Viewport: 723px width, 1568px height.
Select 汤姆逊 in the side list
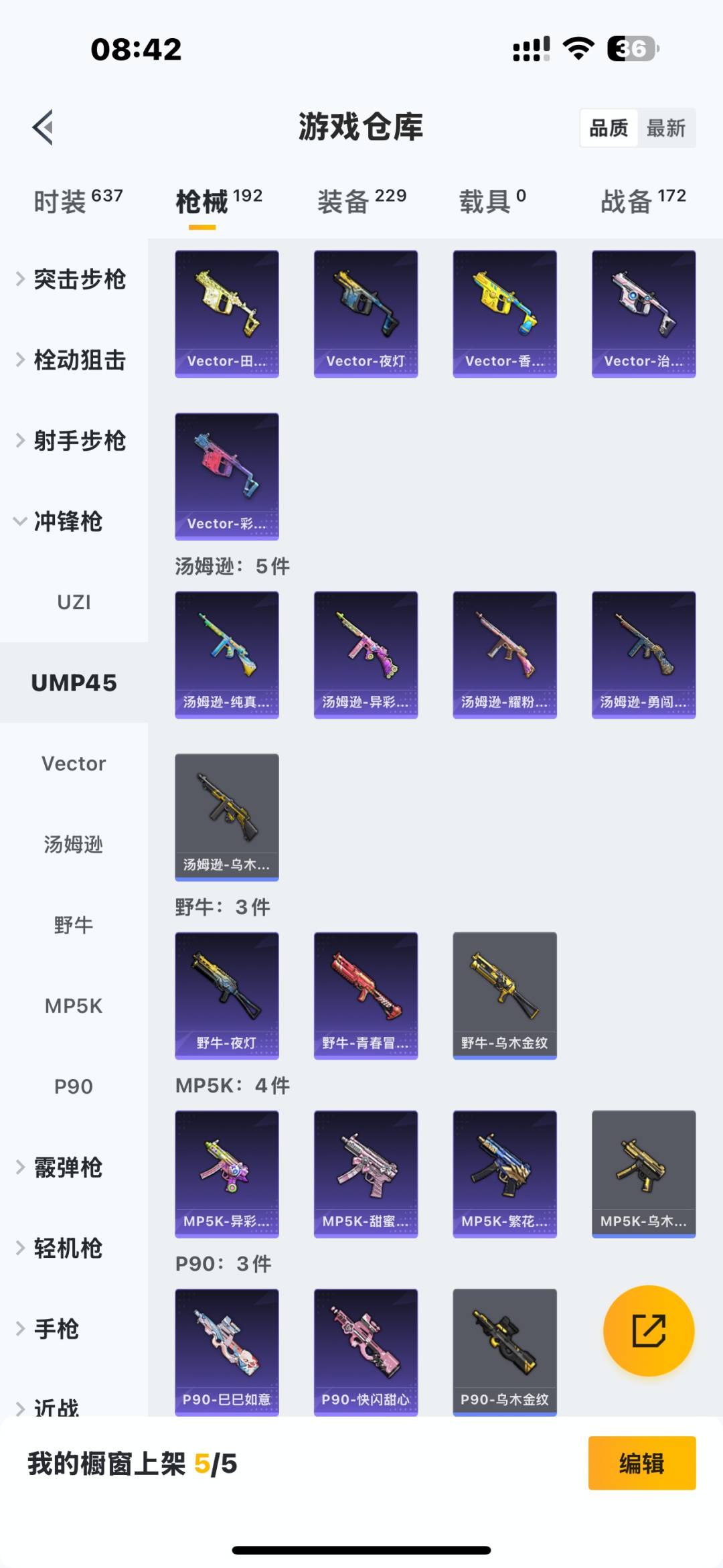click(74, 845)
